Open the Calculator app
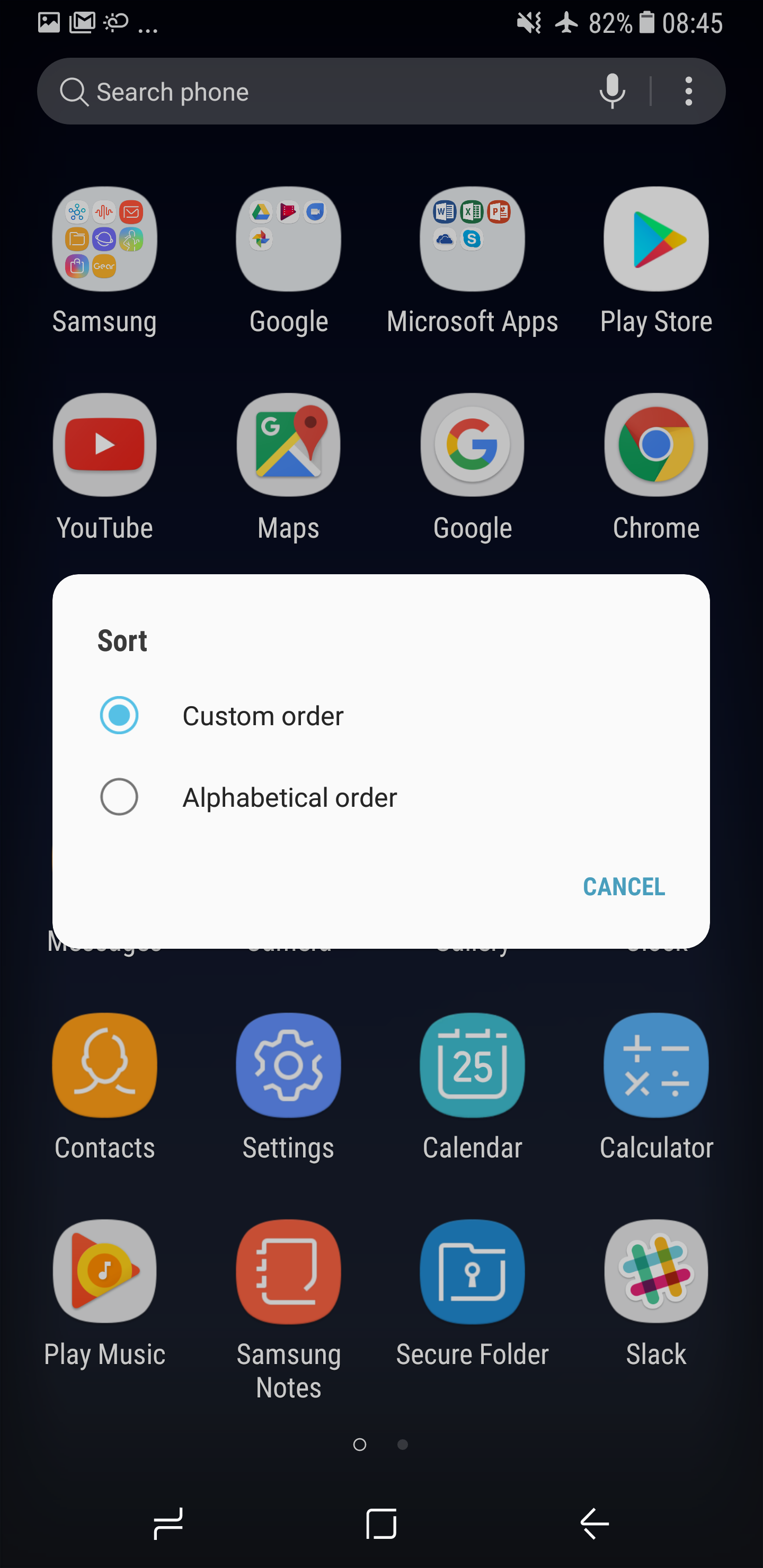763x1568 pixels. 656,1065
